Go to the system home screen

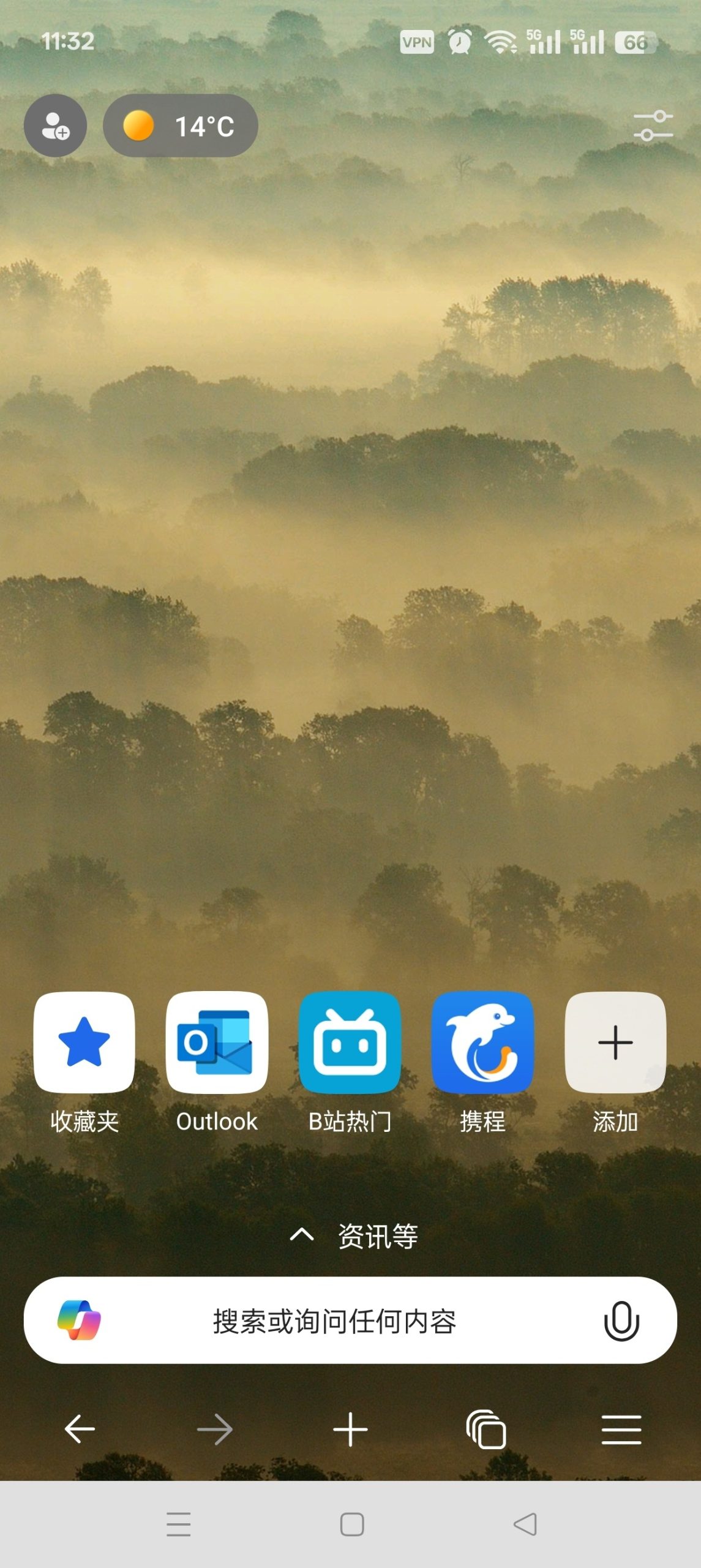352,1524
